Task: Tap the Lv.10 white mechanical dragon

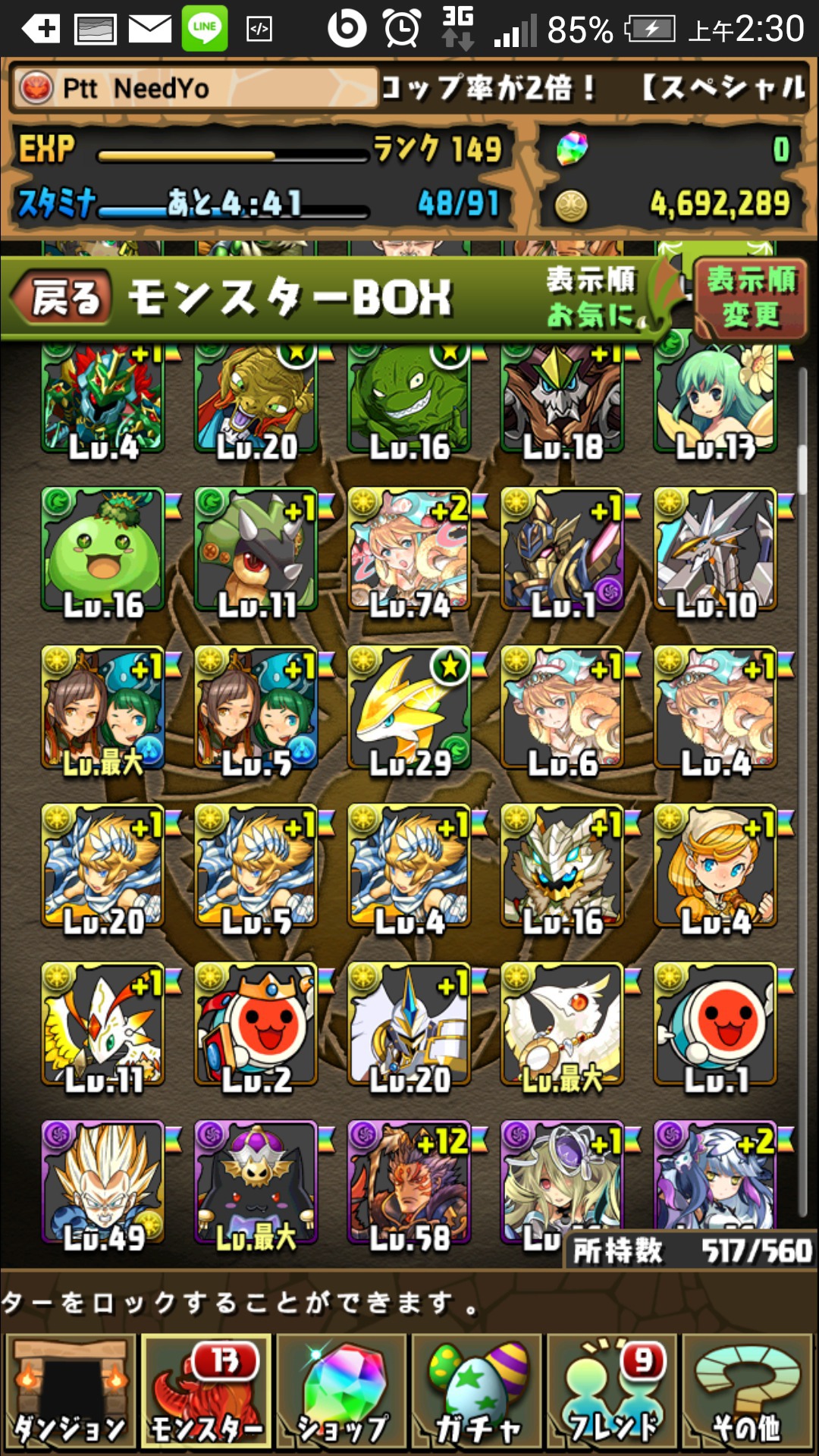Action: point(716,551)
